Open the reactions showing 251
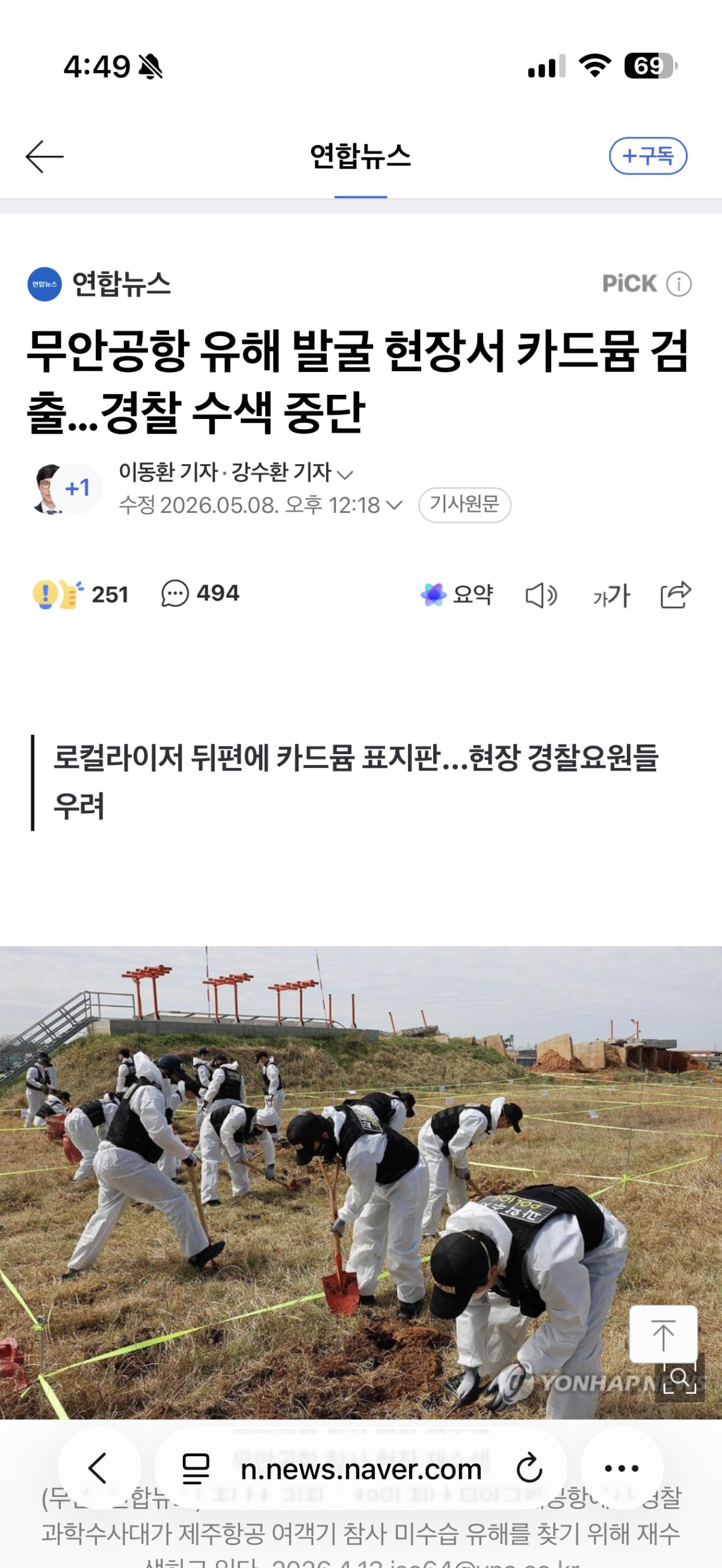 (x=80, y=594)
